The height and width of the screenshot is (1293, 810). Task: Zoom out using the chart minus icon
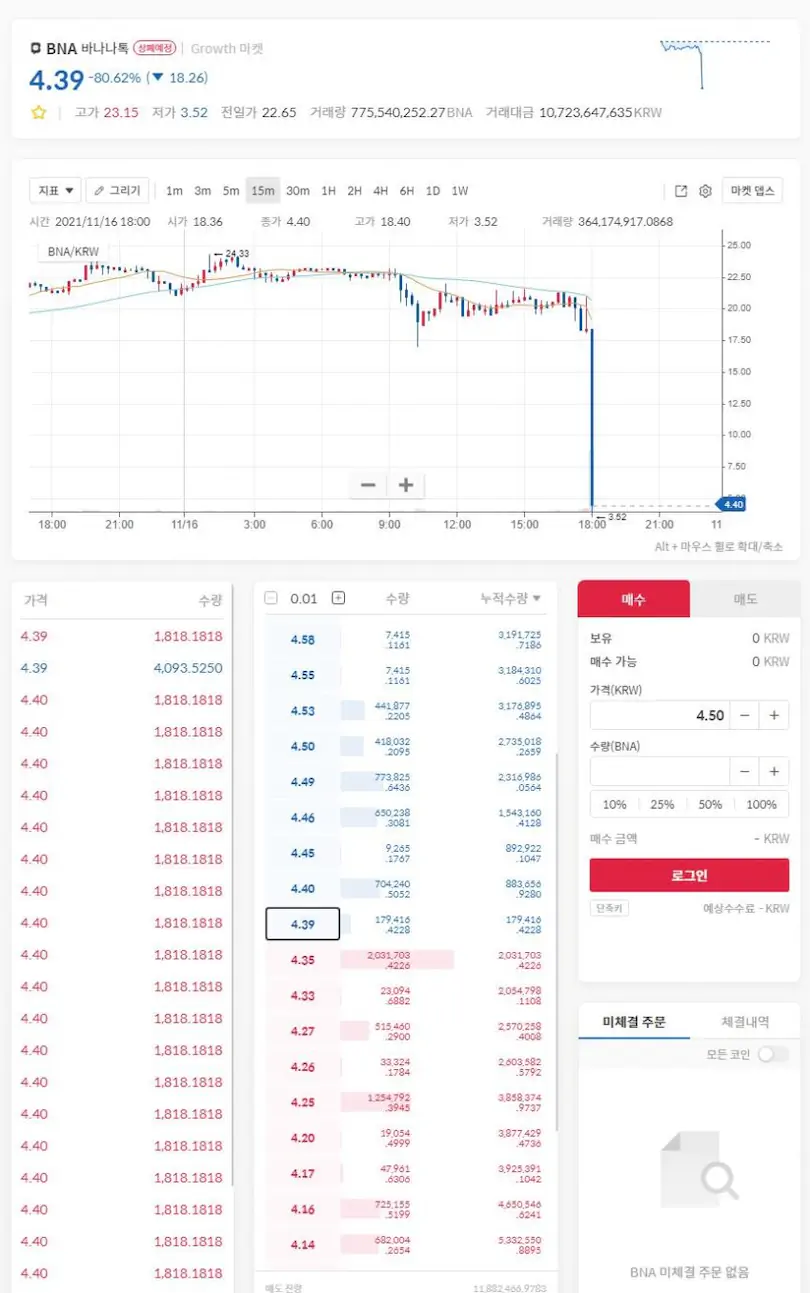pos(370,484)
